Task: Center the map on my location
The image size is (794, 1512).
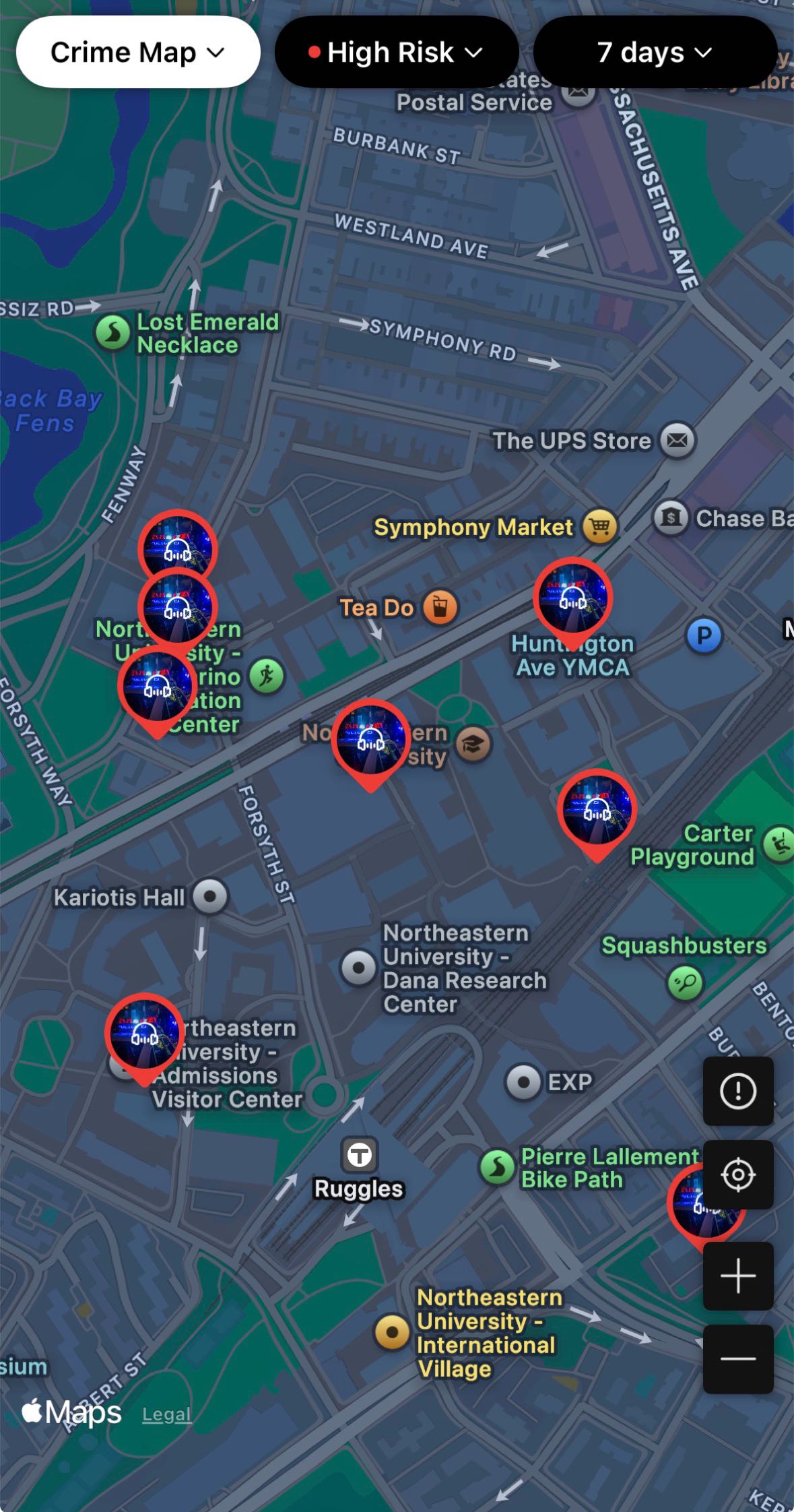Action: (x=737, y=1174)
